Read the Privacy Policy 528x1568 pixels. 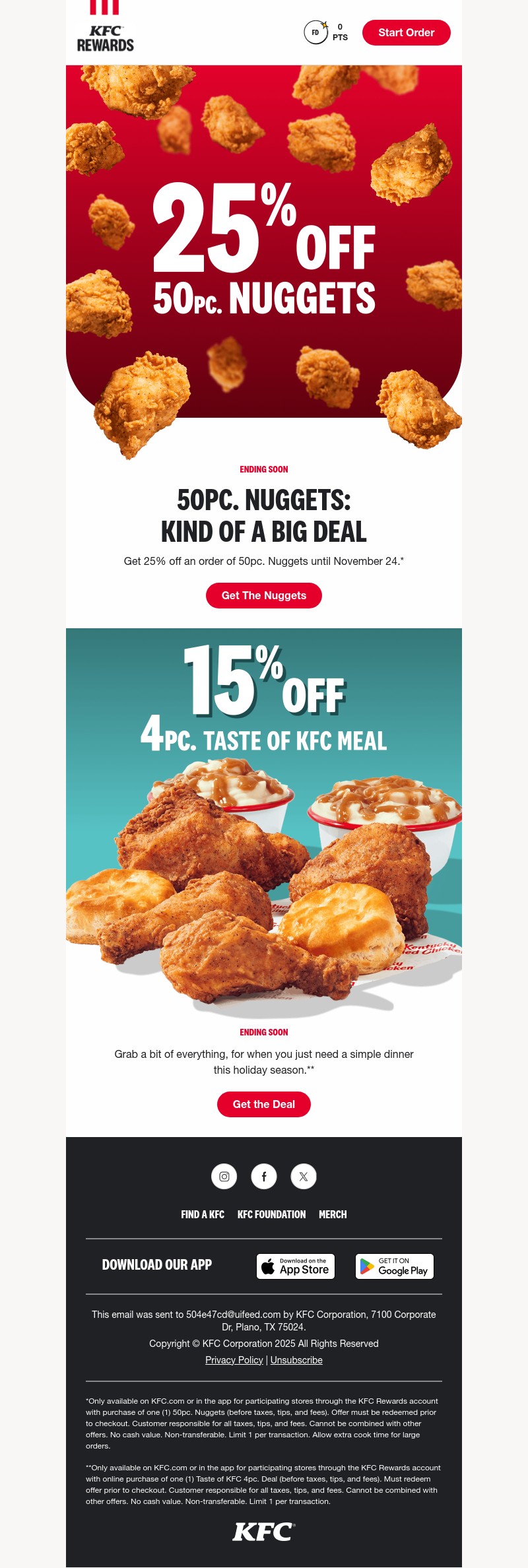pos(234,1360)
